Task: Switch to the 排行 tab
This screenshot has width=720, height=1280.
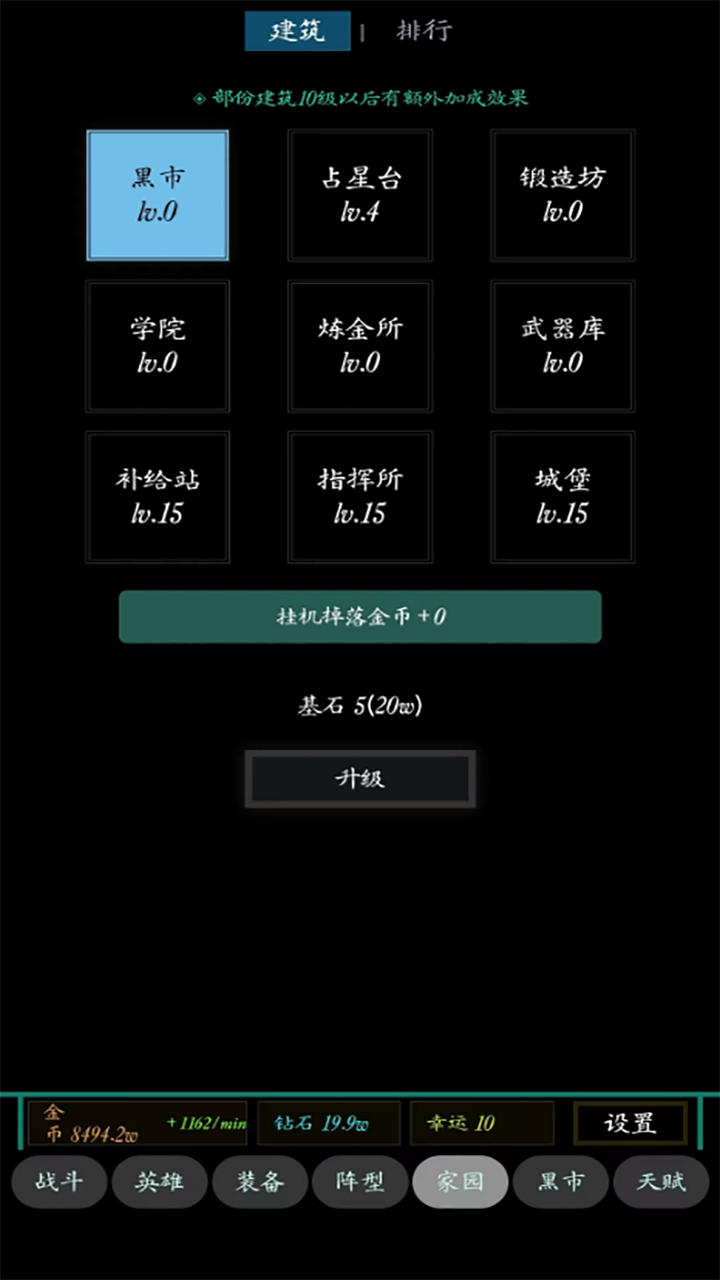Action: click(x=424, y=31)
